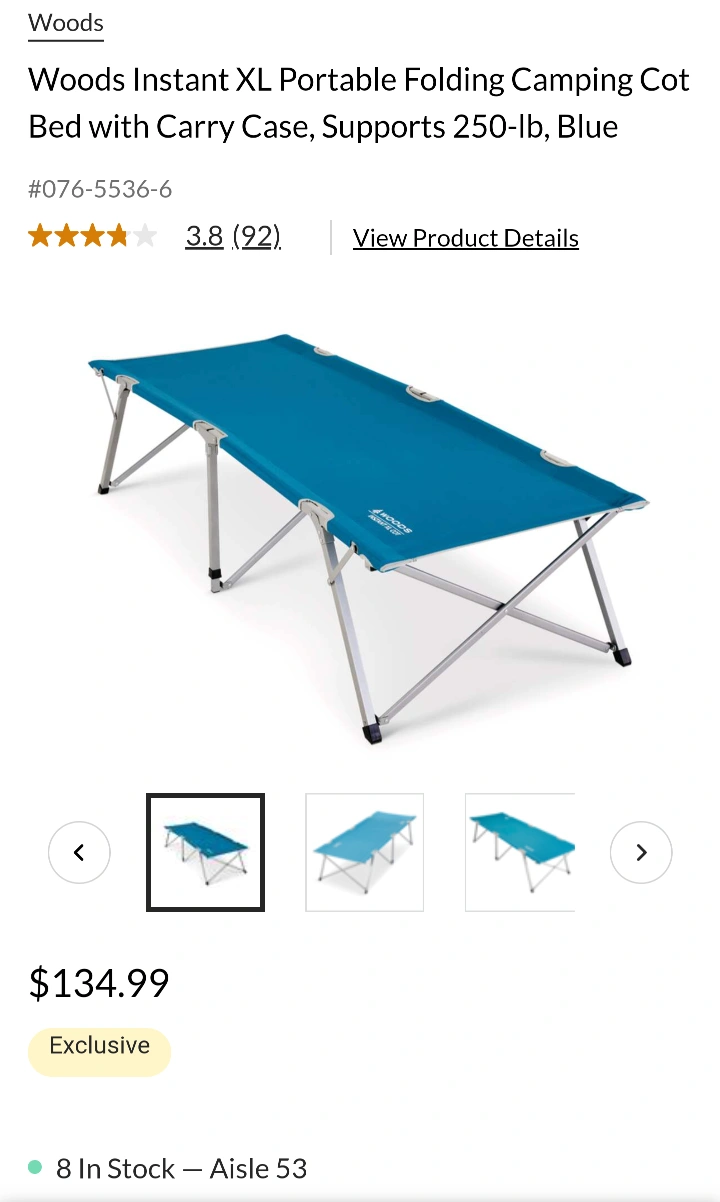Open the Woods brand link
Viewport: 720px width, 1202px height.
tap(66, 23)
